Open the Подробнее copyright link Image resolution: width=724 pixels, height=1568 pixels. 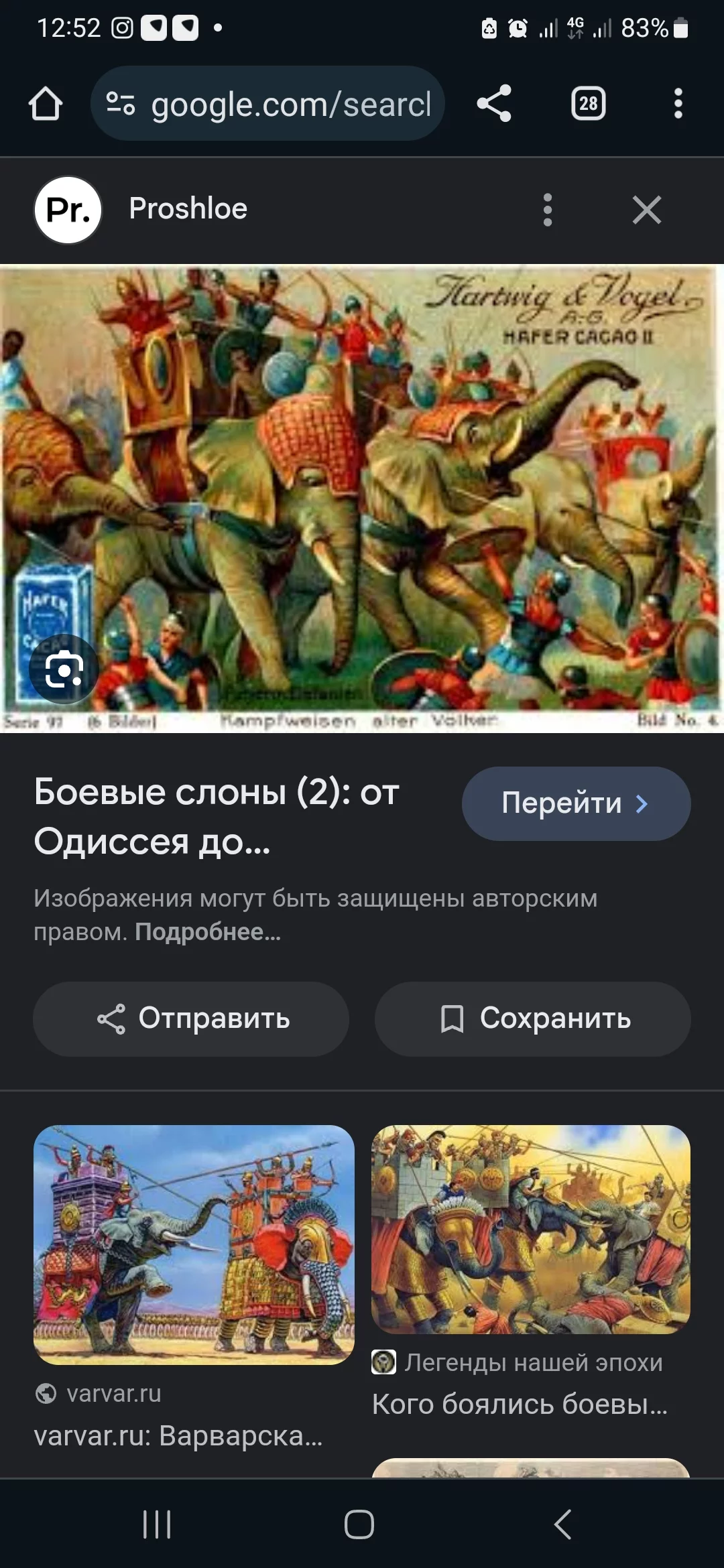(x=208, y=932)
